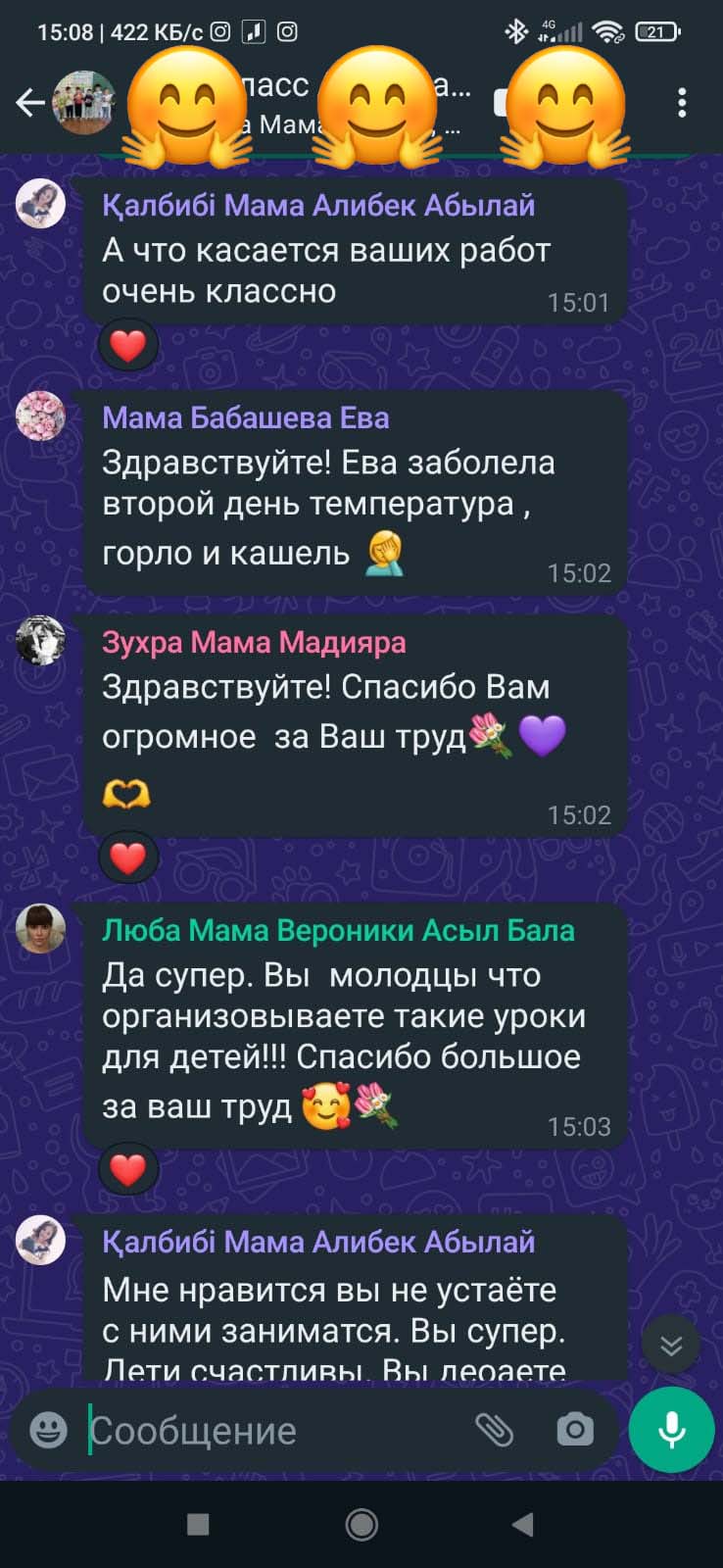
Task: Open recent apps with the square button
Action: pos(198,1524)
